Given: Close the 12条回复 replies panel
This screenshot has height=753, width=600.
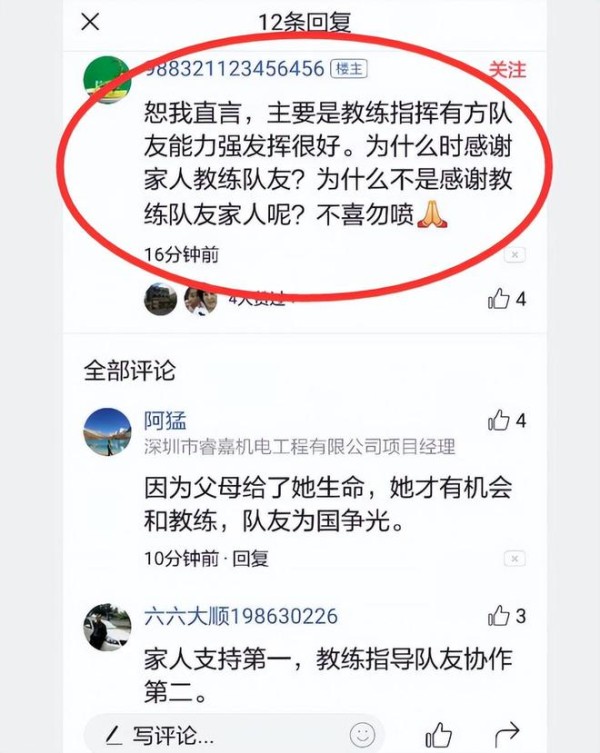Looking at the screenshot, I should coord(91,22).
